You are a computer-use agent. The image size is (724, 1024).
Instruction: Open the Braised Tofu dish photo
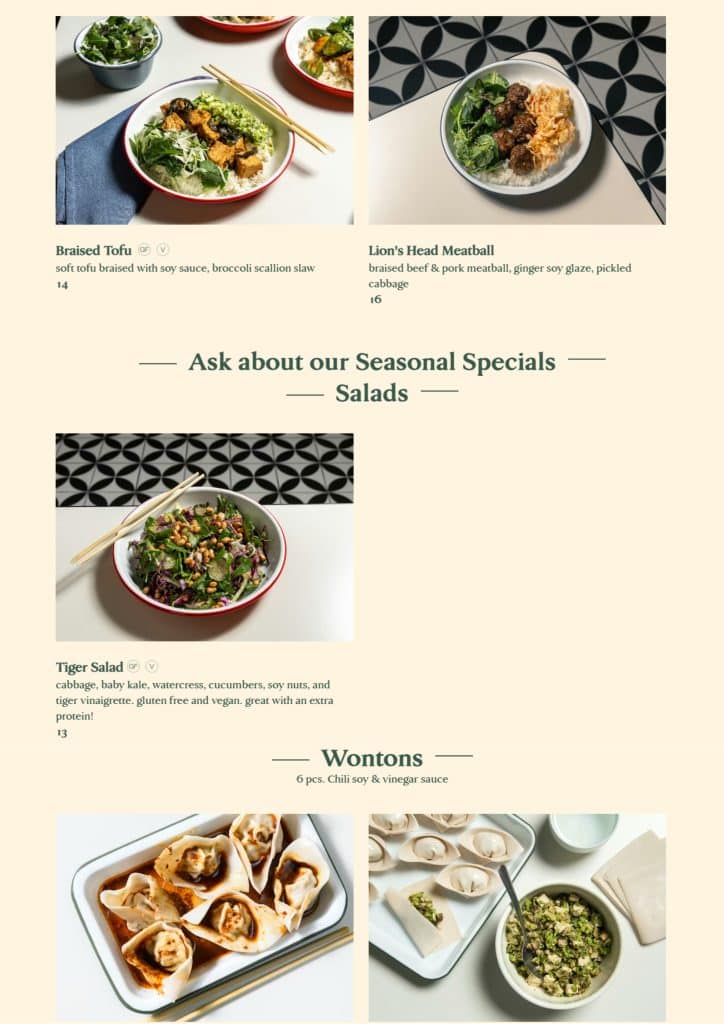tap(204, 120)
